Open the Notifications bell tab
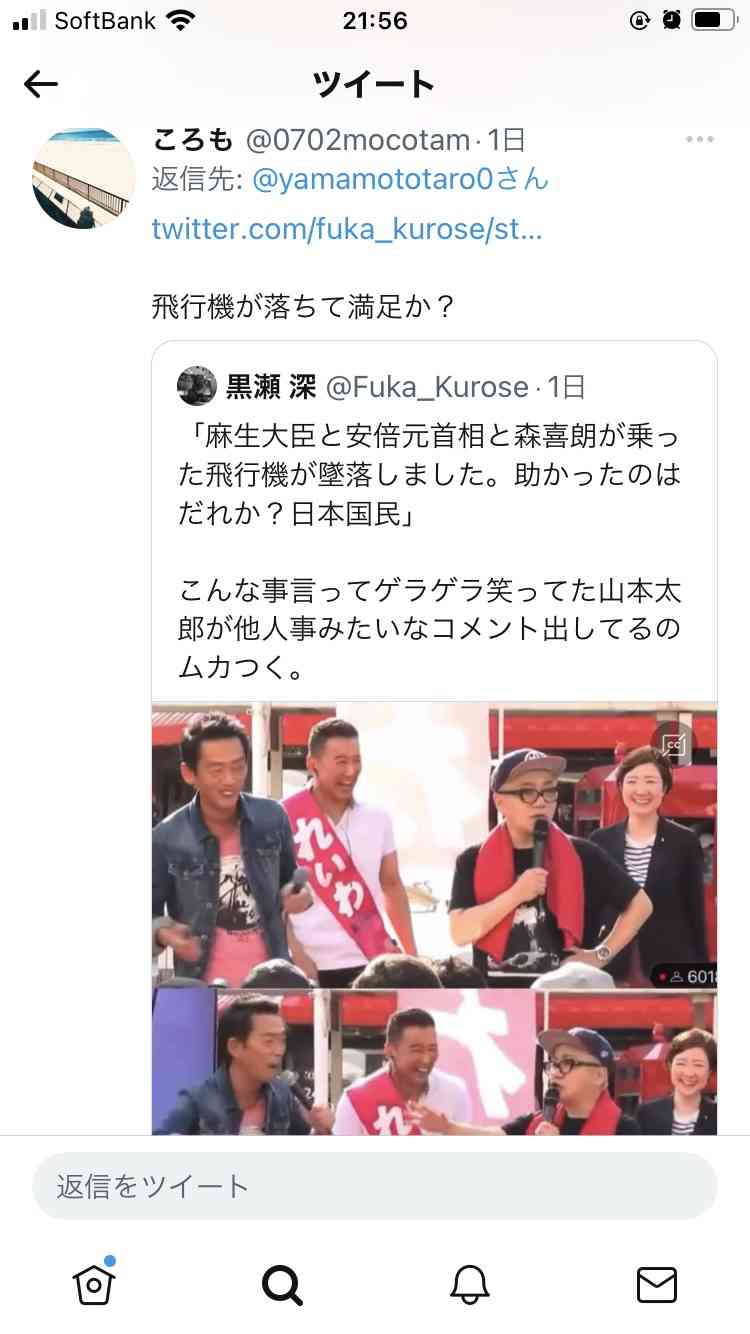This screenshot has width=750, height=1334. click(469, 1284)
